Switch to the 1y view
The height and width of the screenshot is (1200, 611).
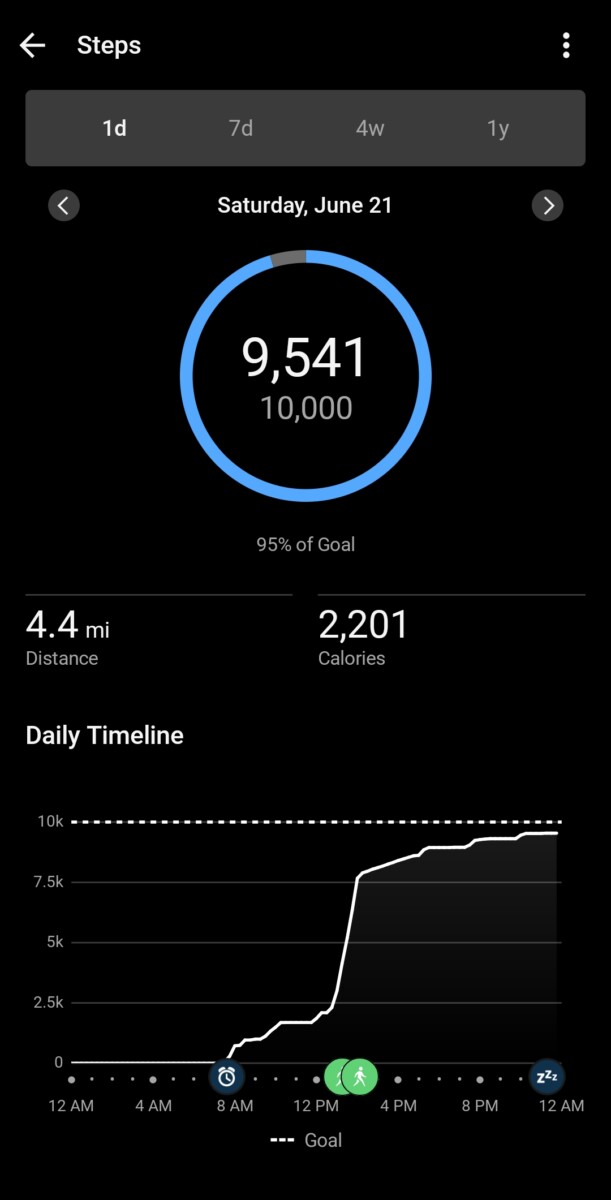click(498, 129)
